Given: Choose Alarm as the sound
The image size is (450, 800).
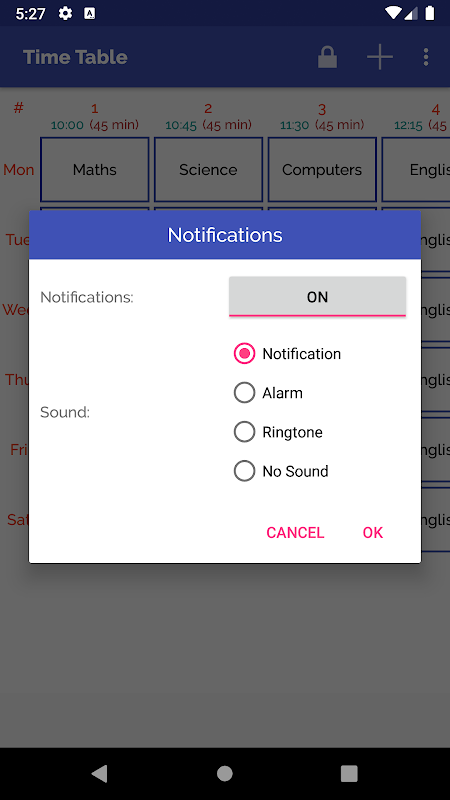Looking at the screenshot, I should [x=268, y=393].
